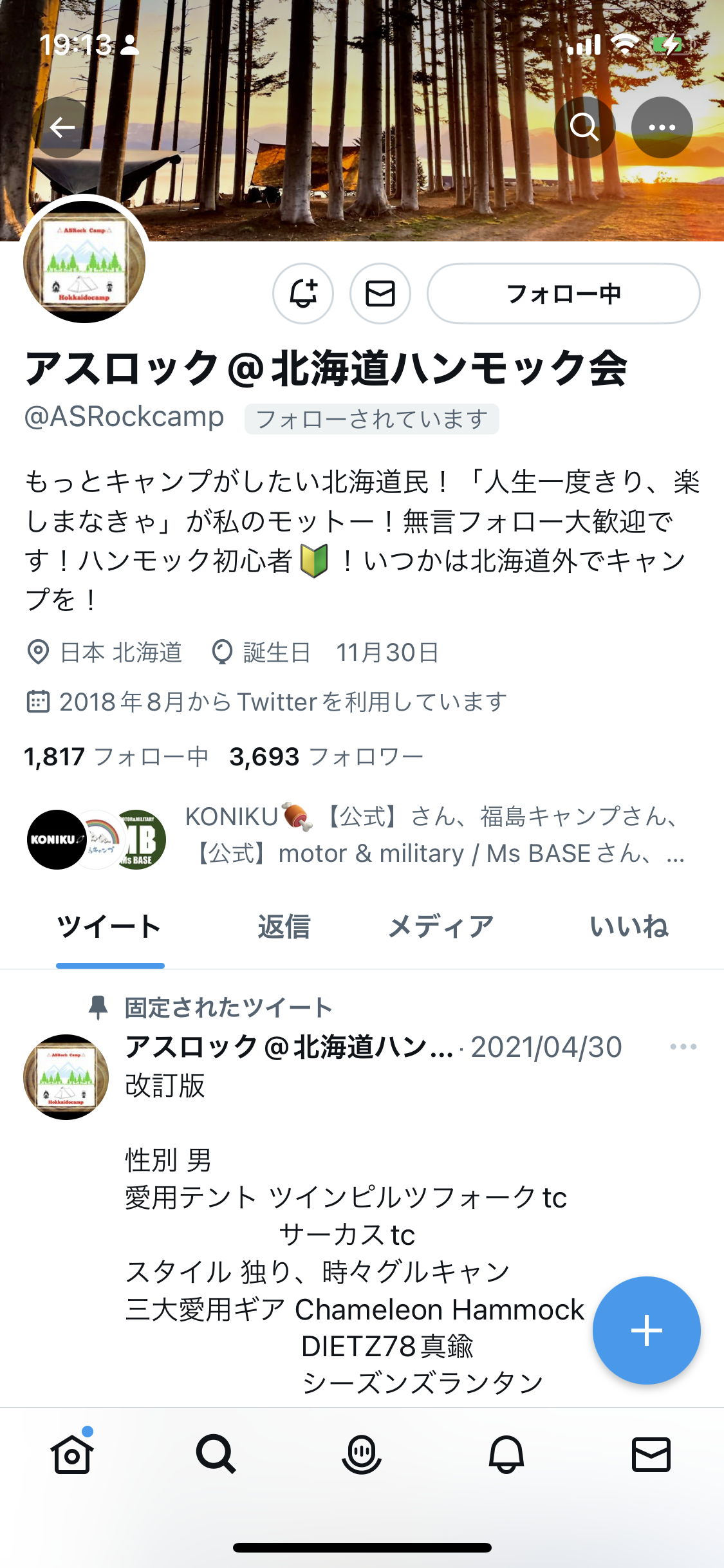The image size is (724, 1568).
Task: Tap the フォロー中 following button
Action: click(563, 294)
